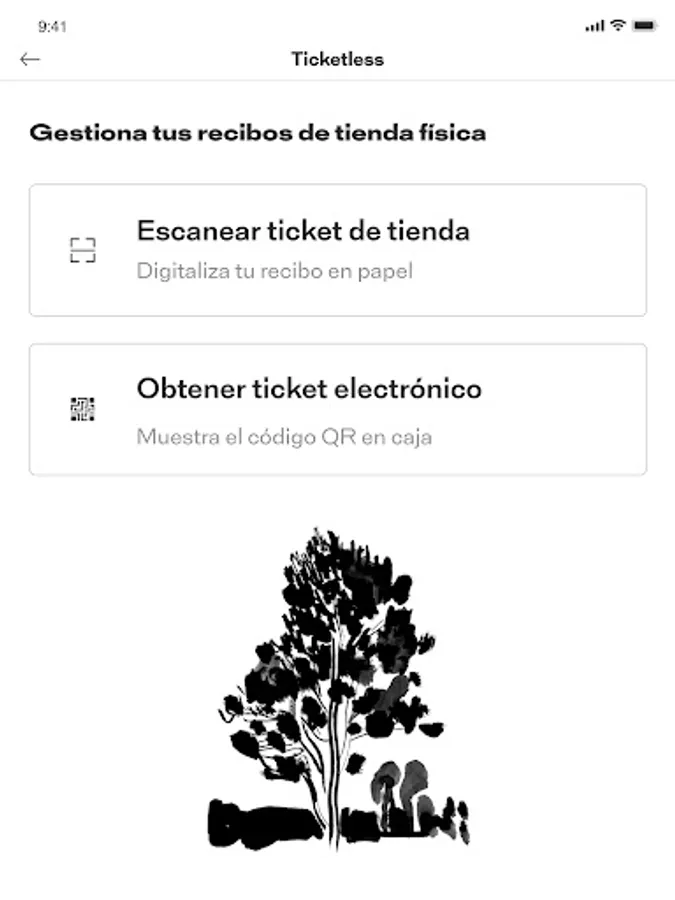Open Escanear ticket de tienda
The height and width of the screenshot is (900, 675).
[x=338, y=250]
